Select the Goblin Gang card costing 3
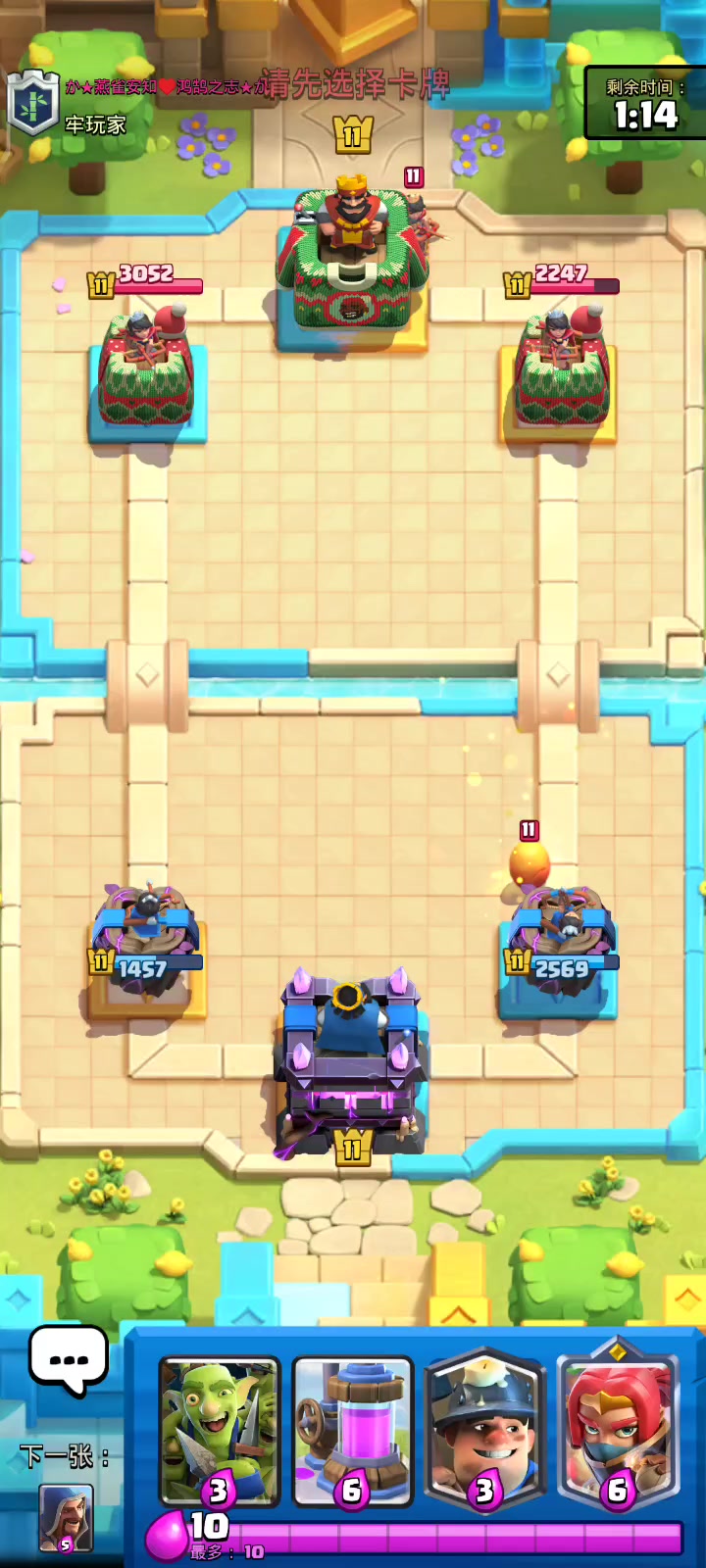 [x=220, y=1432]
